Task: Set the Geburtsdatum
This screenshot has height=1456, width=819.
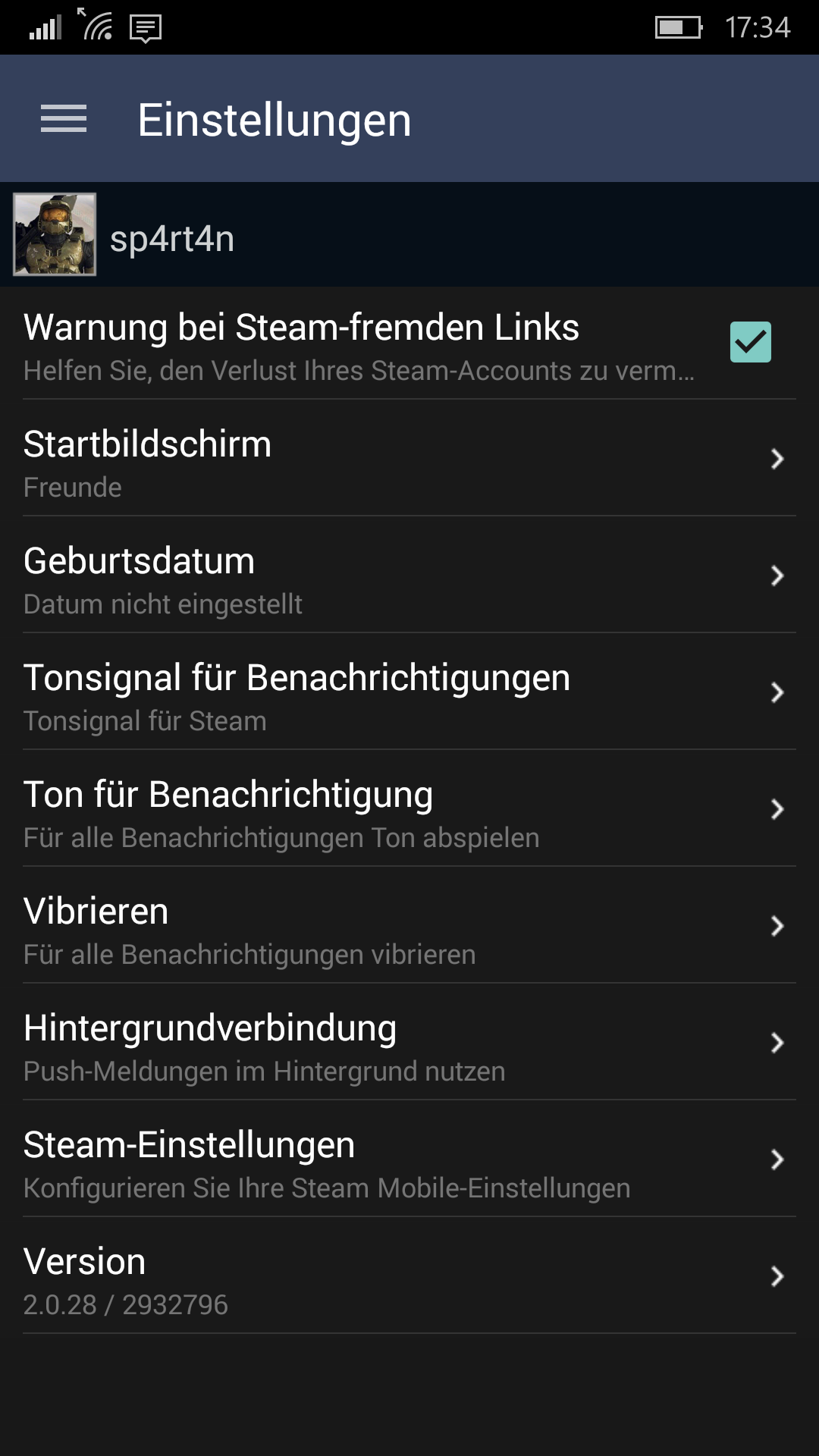Action: pyautogui.click(x=409, y=575)
